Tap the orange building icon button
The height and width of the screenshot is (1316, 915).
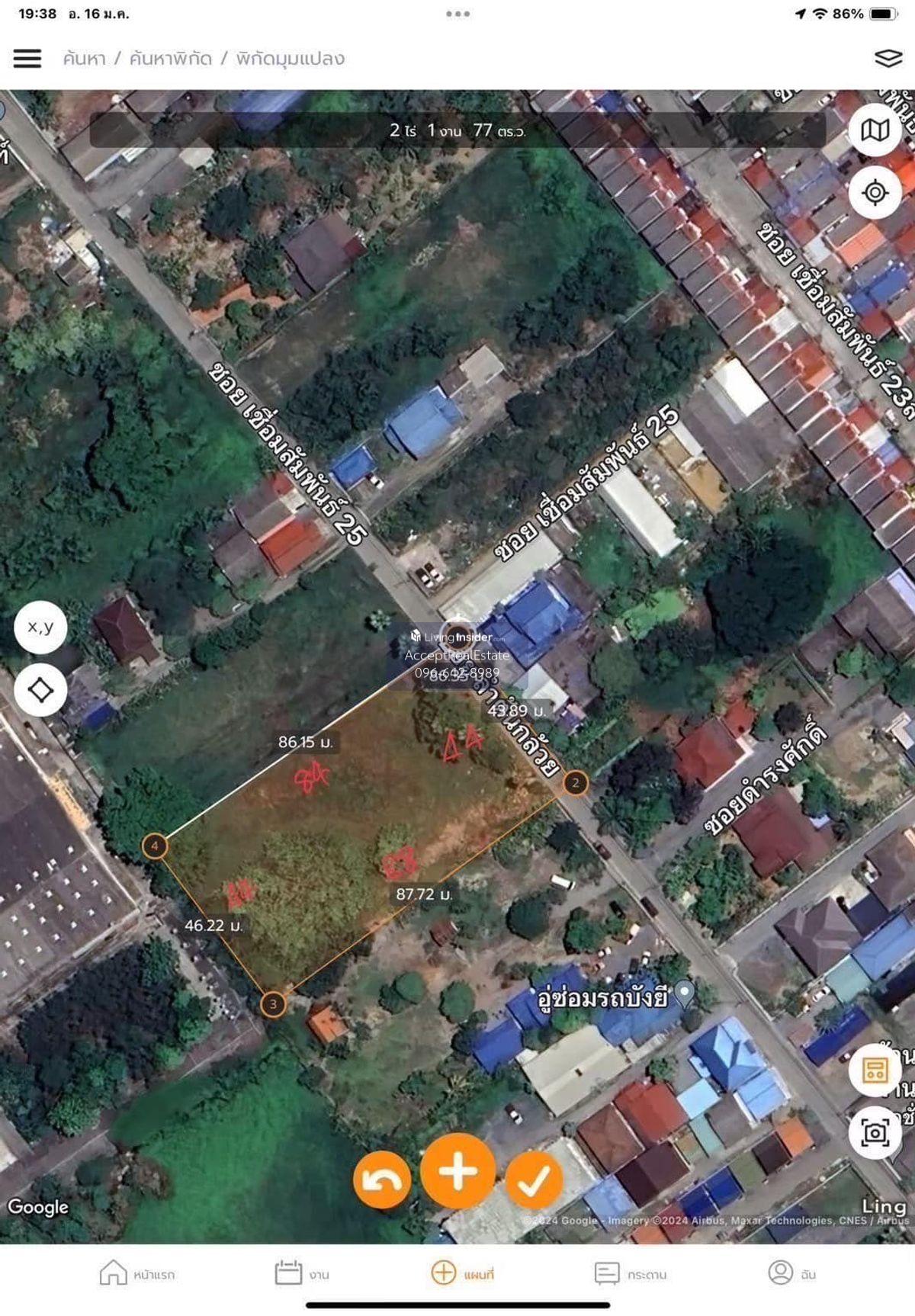[875, 1070]
